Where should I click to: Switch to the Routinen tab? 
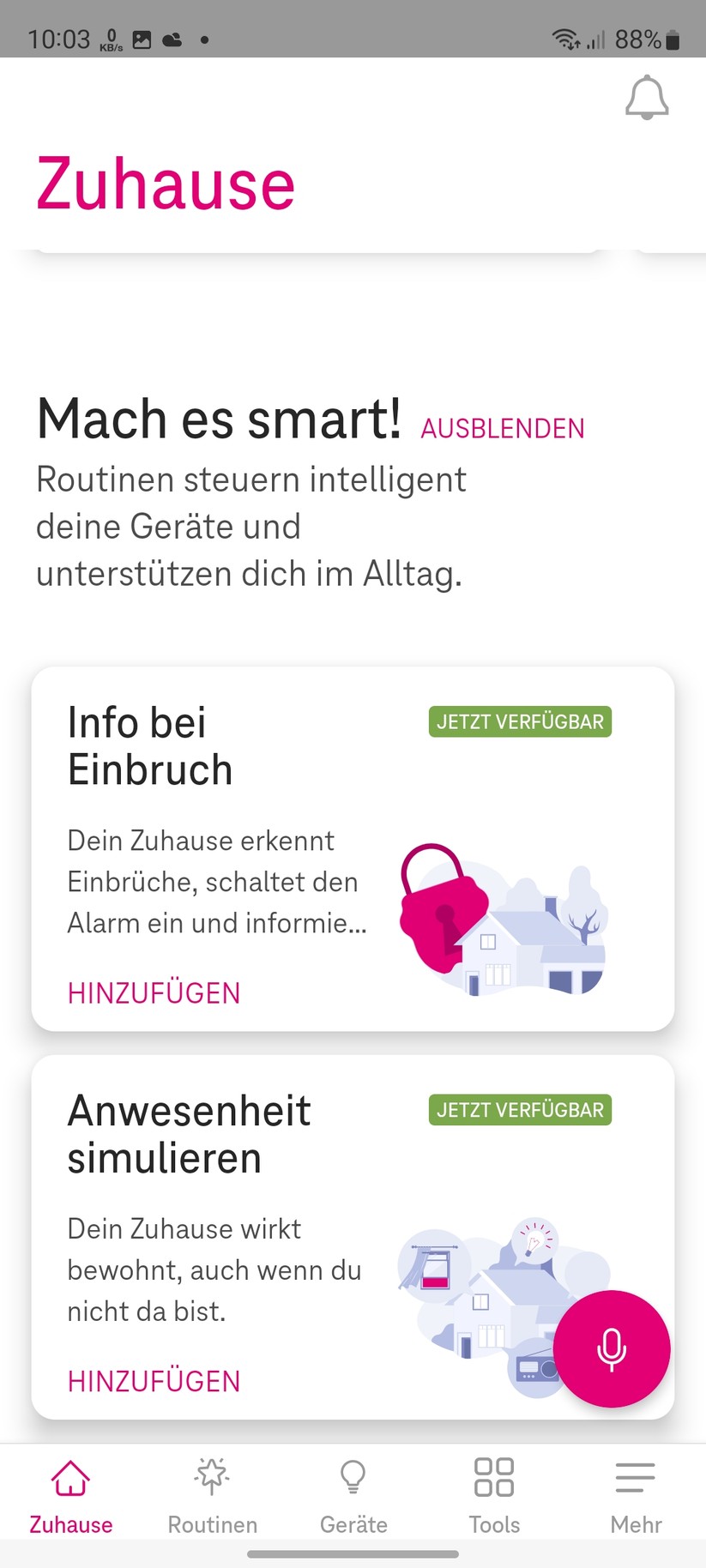[211, 1493]
